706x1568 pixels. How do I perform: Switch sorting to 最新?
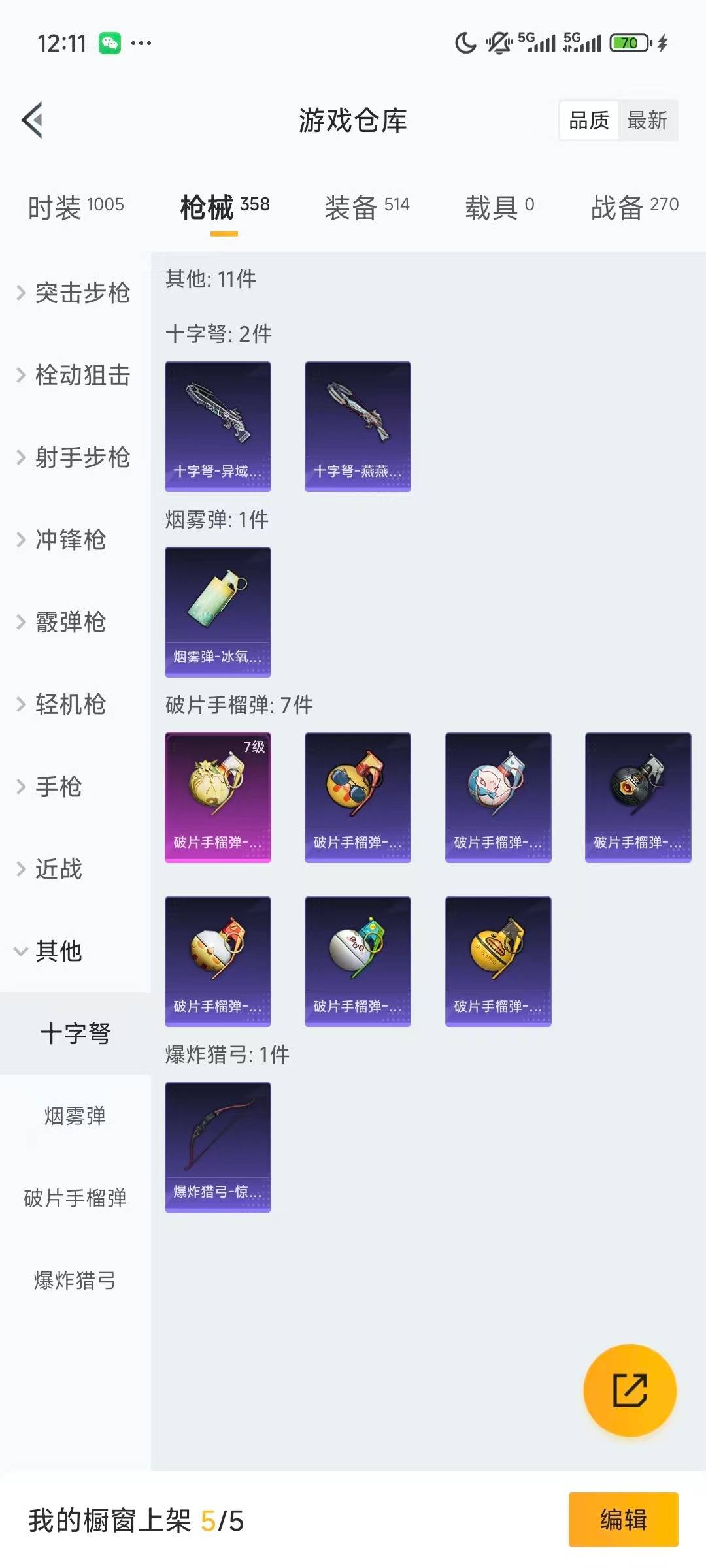(x=648, y=120)
